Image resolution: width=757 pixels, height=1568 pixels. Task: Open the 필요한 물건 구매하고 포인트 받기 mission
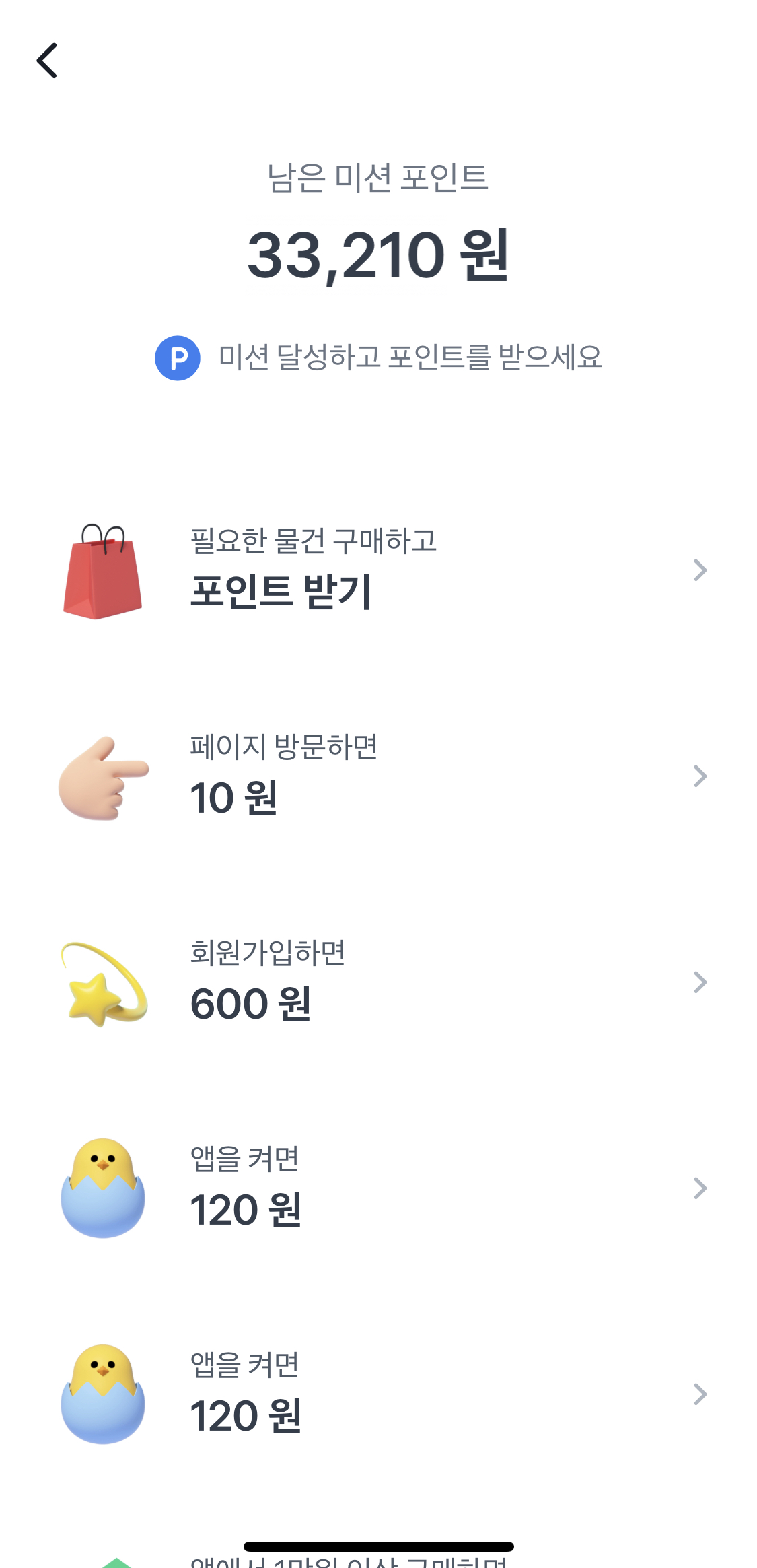coord(378,570)
